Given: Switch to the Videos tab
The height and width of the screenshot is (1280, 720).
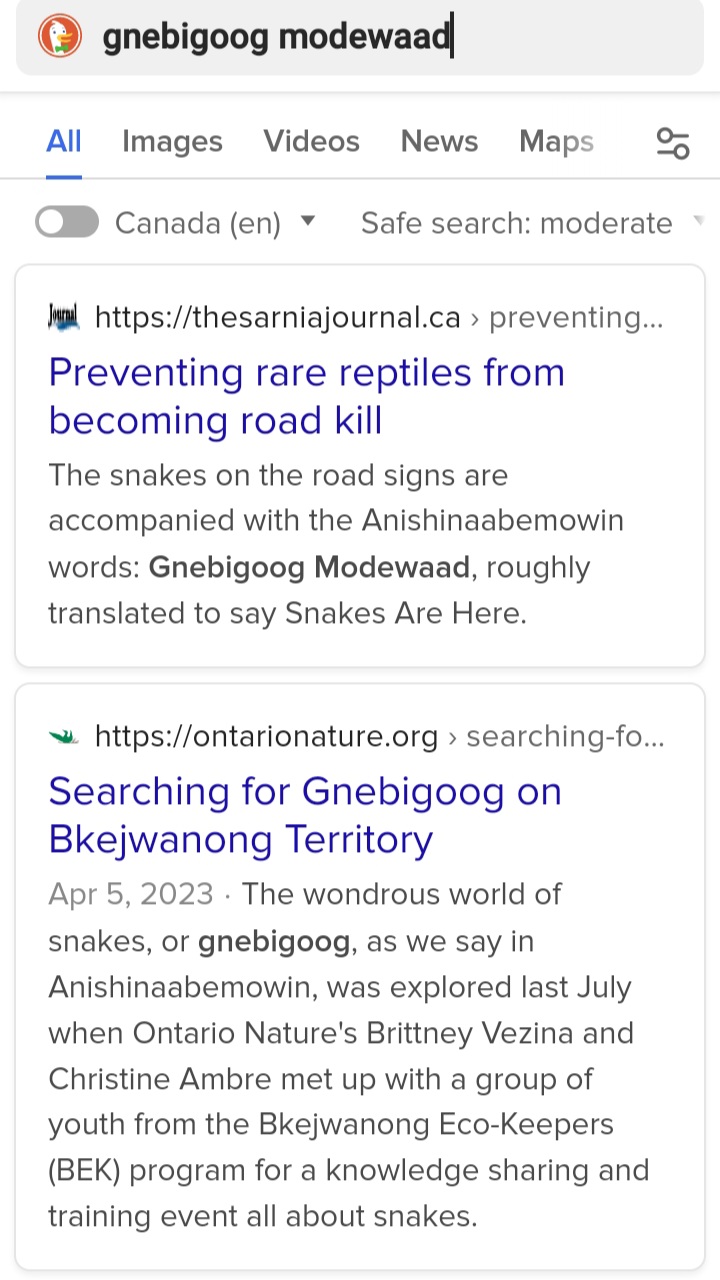Looking at the screenshot, I should 311,141.
